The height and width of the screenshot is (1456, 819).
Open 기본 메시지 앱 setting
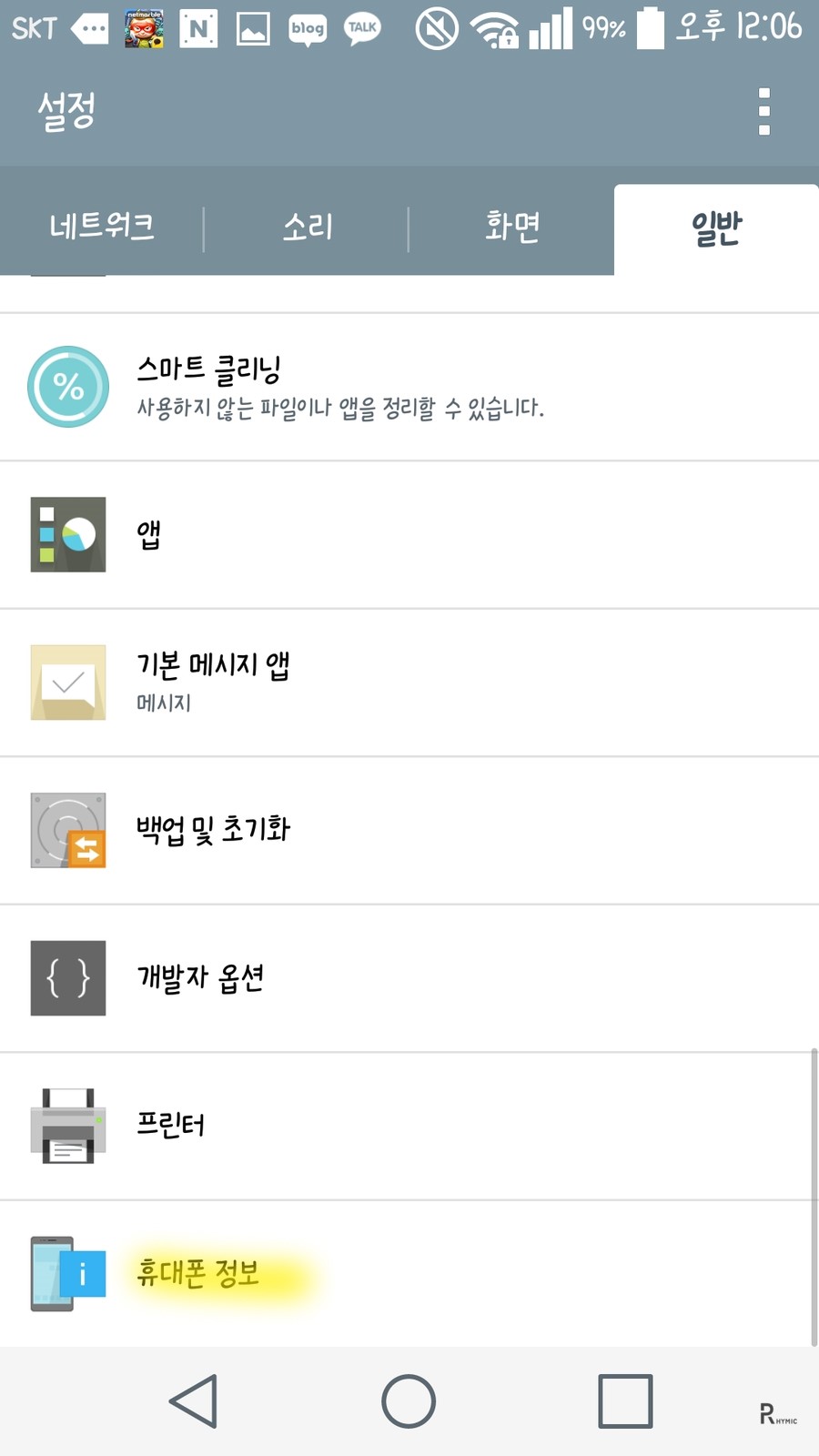coord(409,682)
